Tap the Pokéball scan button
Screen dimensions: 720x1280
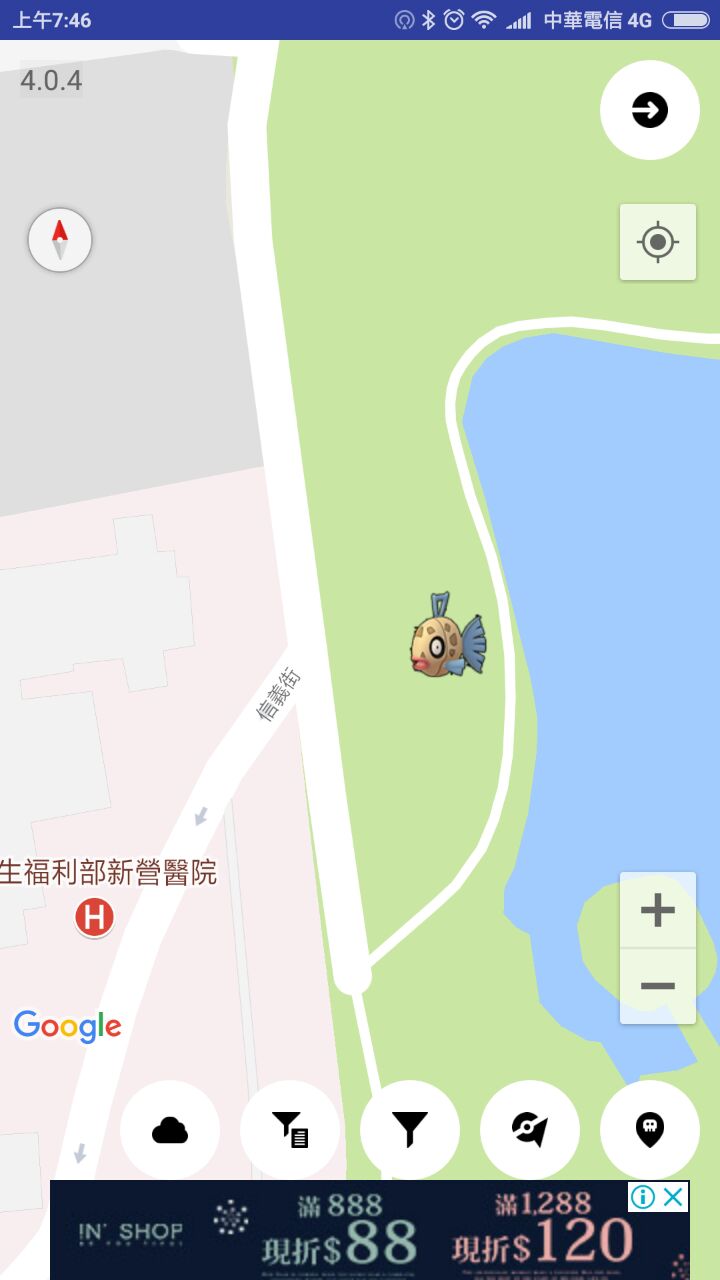click(530, 1130)
